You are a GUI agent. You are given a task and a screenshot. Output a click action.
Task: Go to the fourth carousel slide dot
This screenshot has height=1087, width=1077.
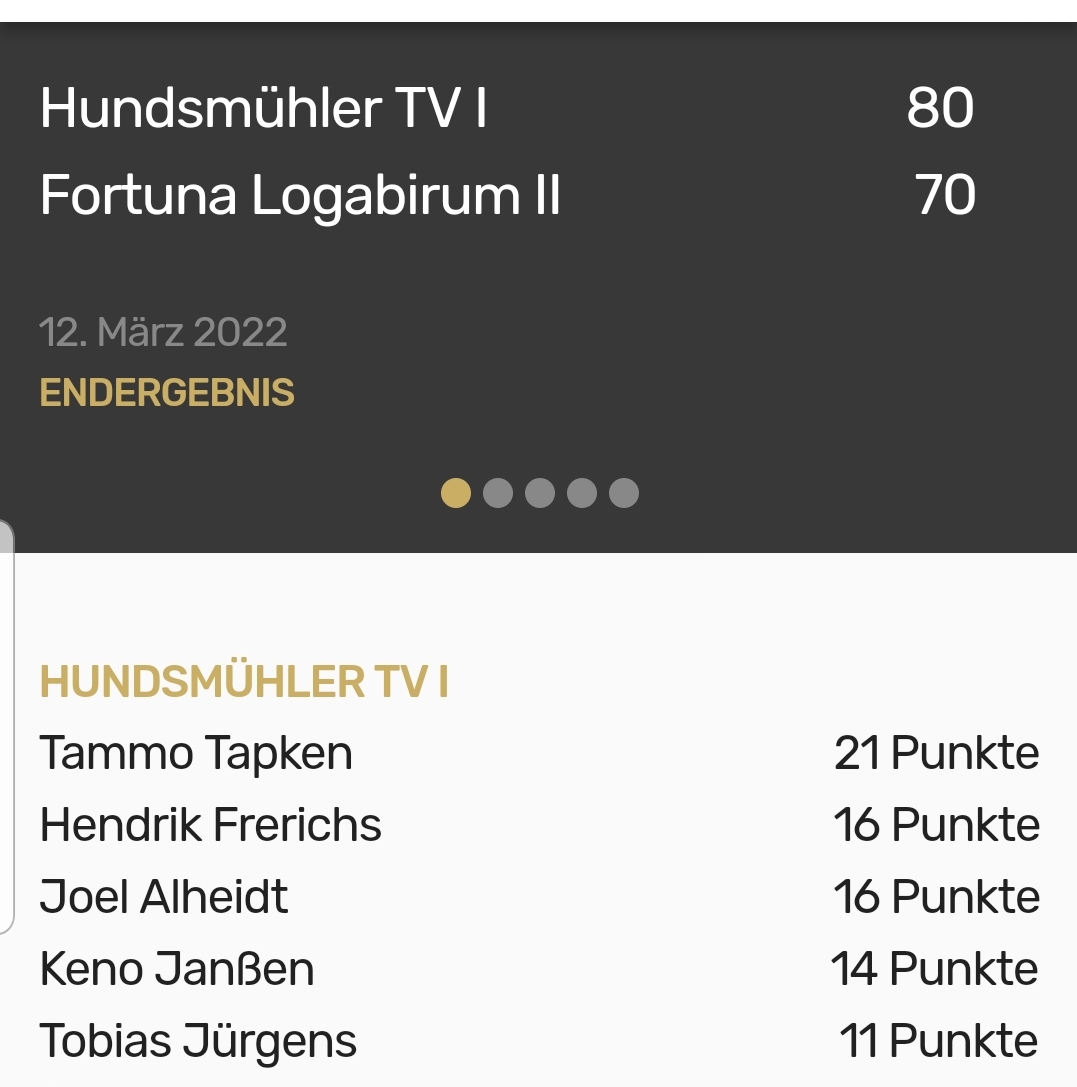pos(582,493)
